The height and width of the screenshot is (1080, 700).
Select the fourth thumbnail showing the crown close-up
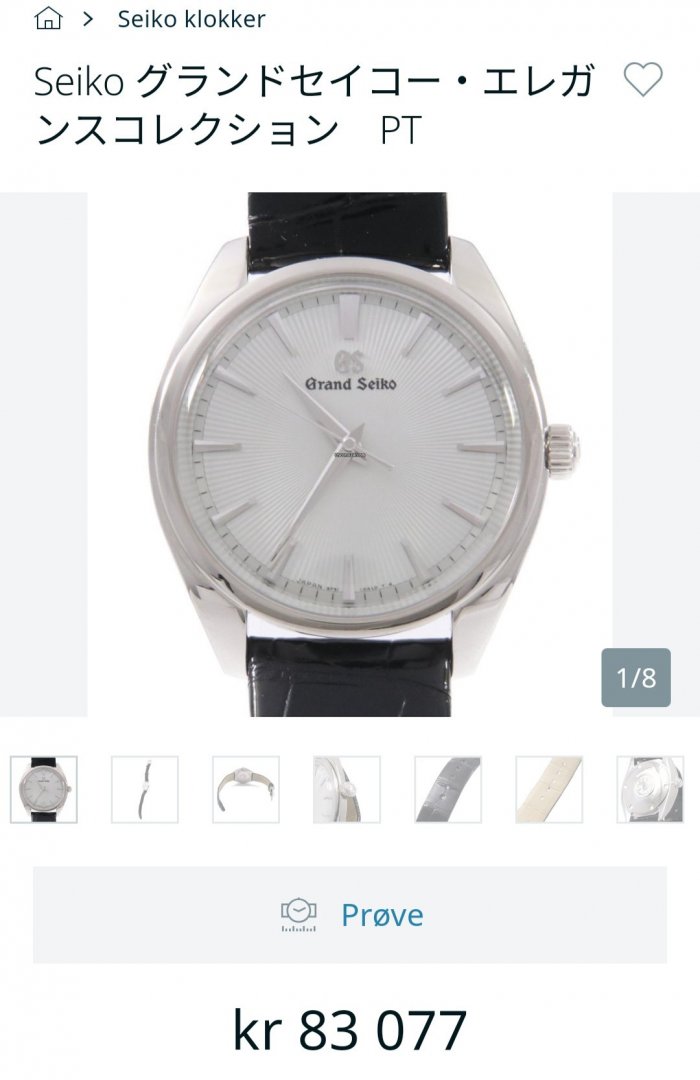[347, 789]
